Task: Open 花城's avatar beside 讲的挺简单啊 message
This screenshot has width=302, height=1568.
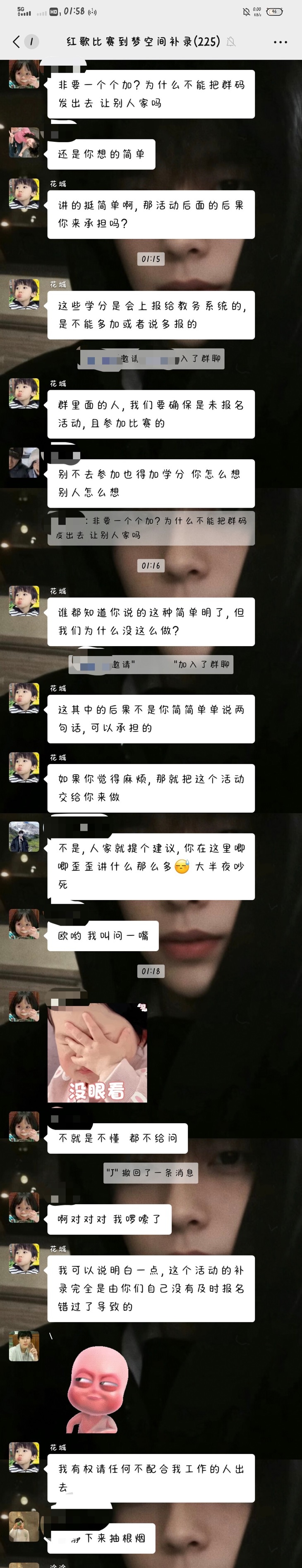Action: [24, 193]
